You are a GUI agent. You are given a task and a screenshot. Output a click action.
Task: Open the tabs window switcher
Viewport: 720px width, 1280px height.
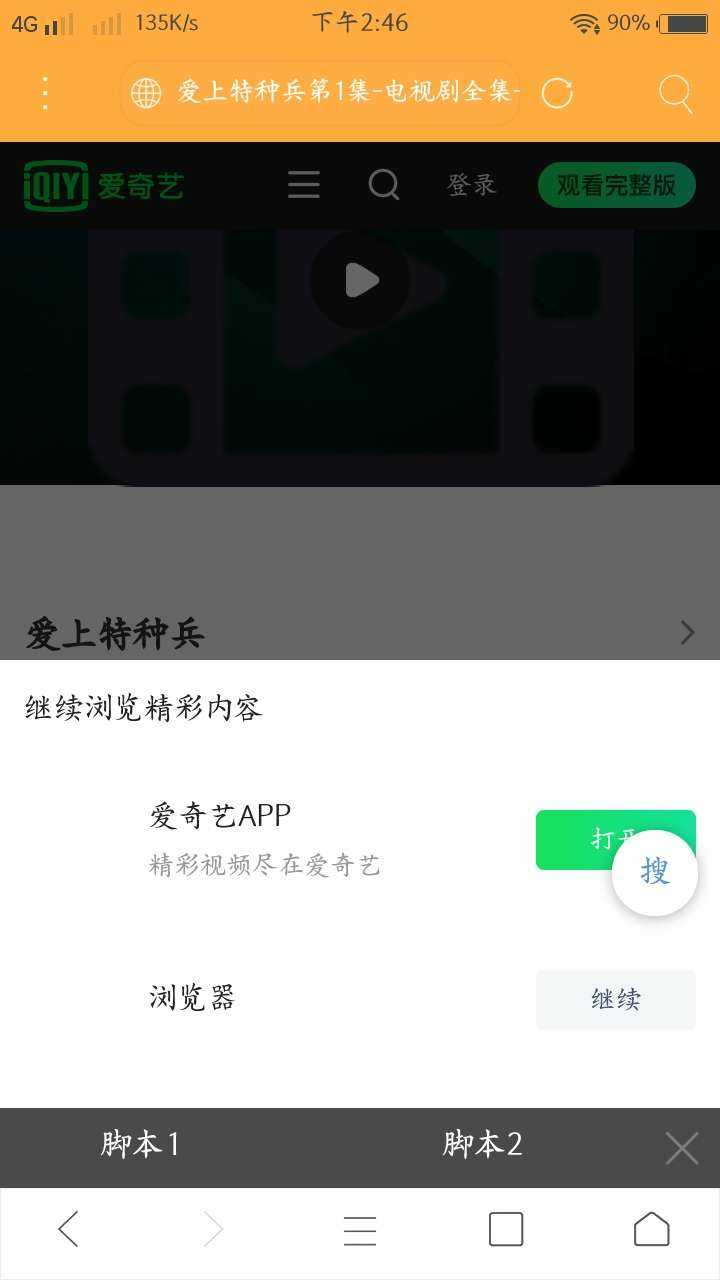[506, 1229]
